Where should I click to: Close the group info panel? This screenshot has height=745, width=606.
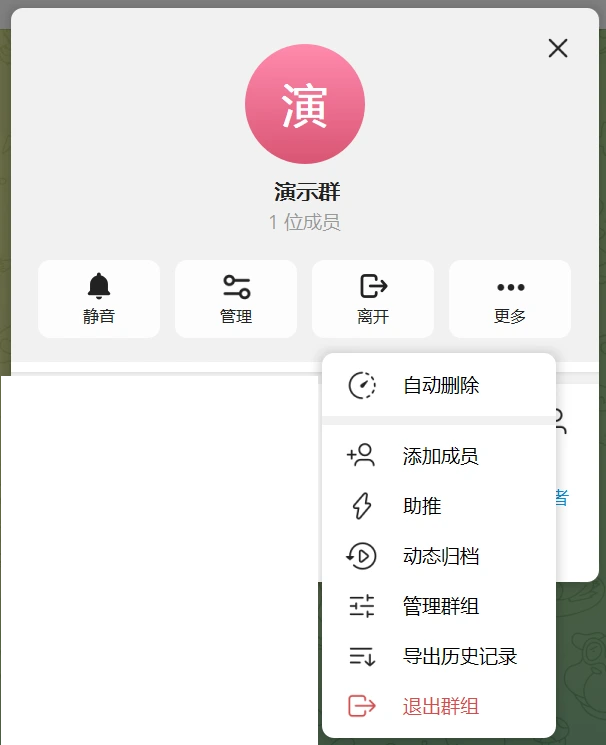558,48
